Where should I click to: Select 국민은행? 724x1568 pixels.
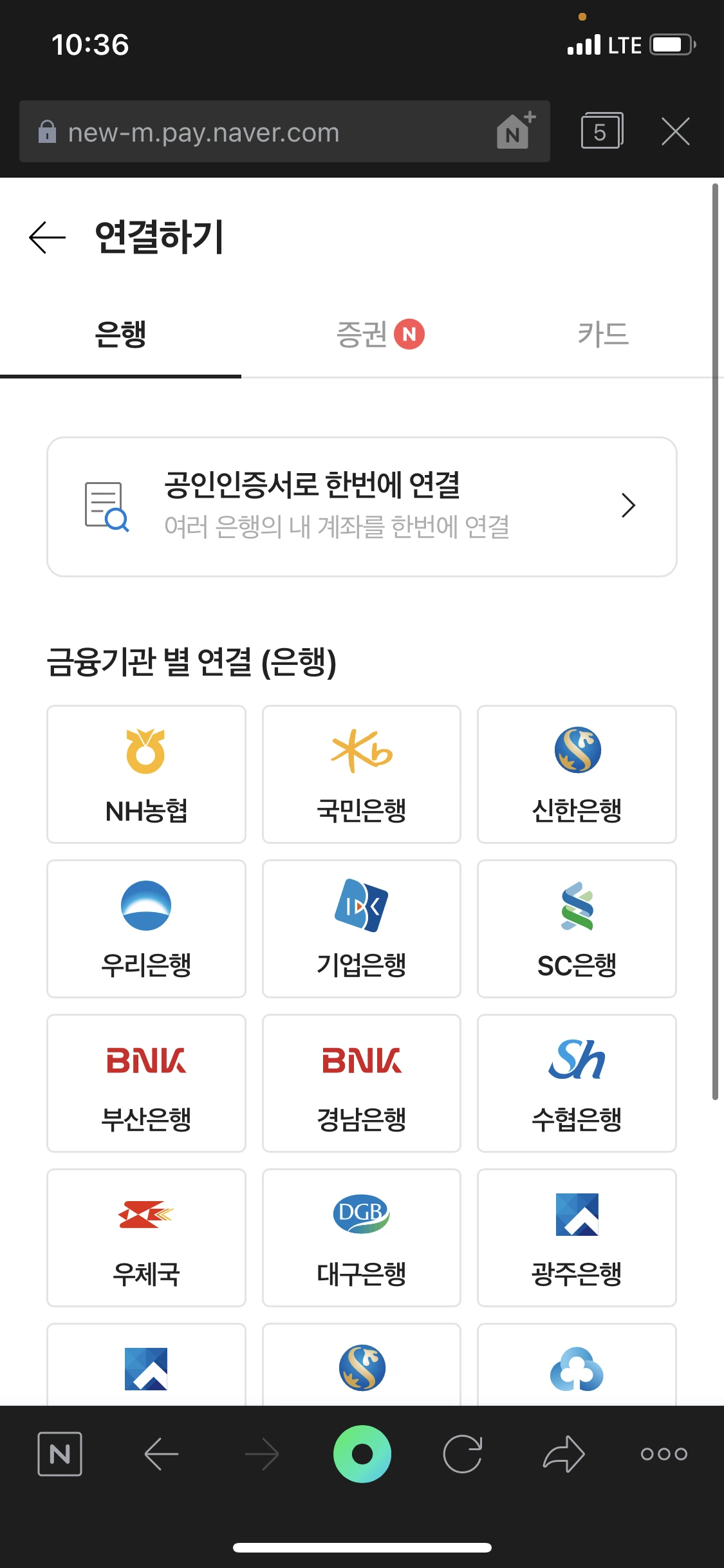[362, 774]
